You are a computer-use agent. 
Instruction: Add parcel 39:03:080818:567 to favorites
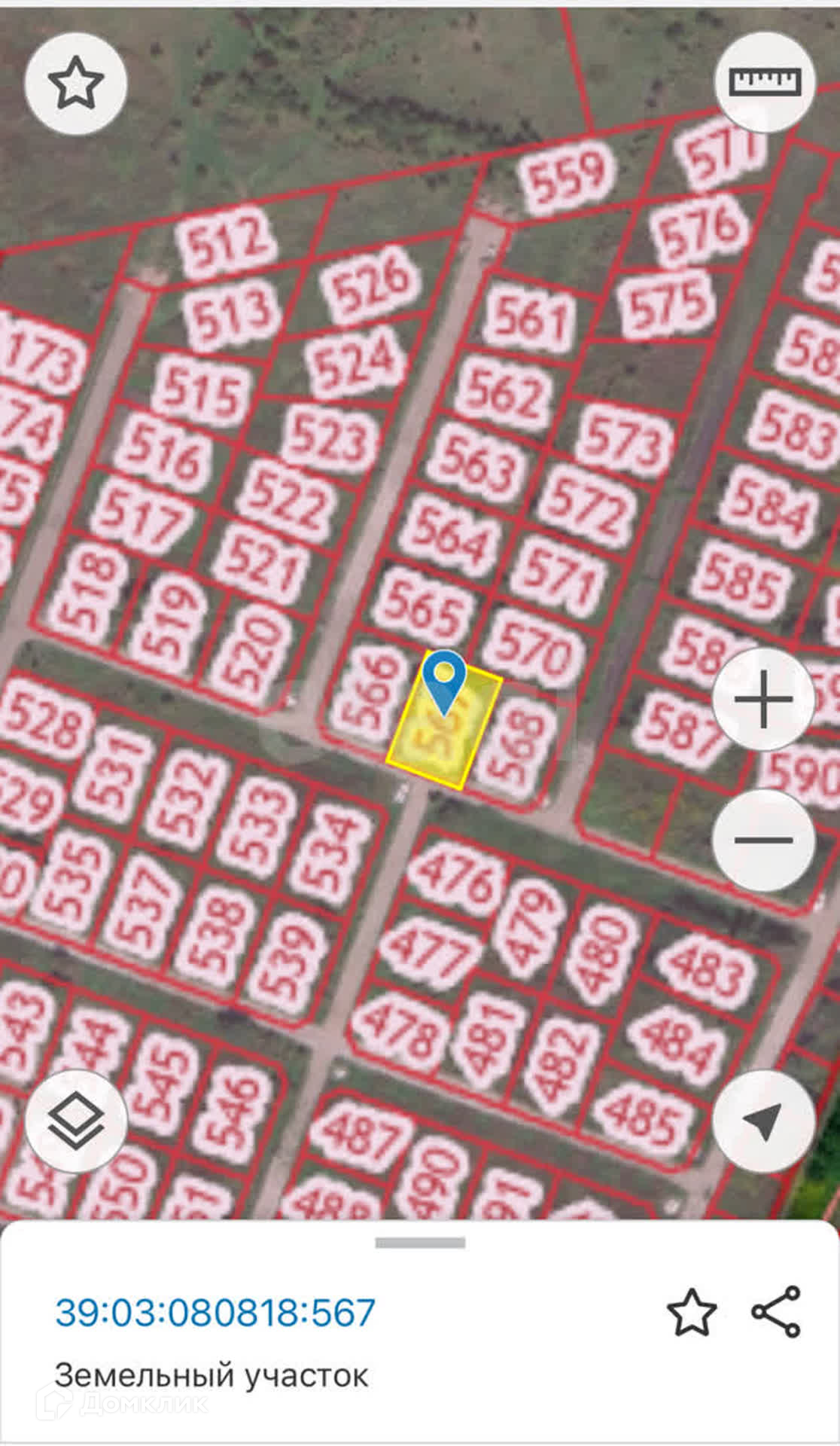point(692,1312)
